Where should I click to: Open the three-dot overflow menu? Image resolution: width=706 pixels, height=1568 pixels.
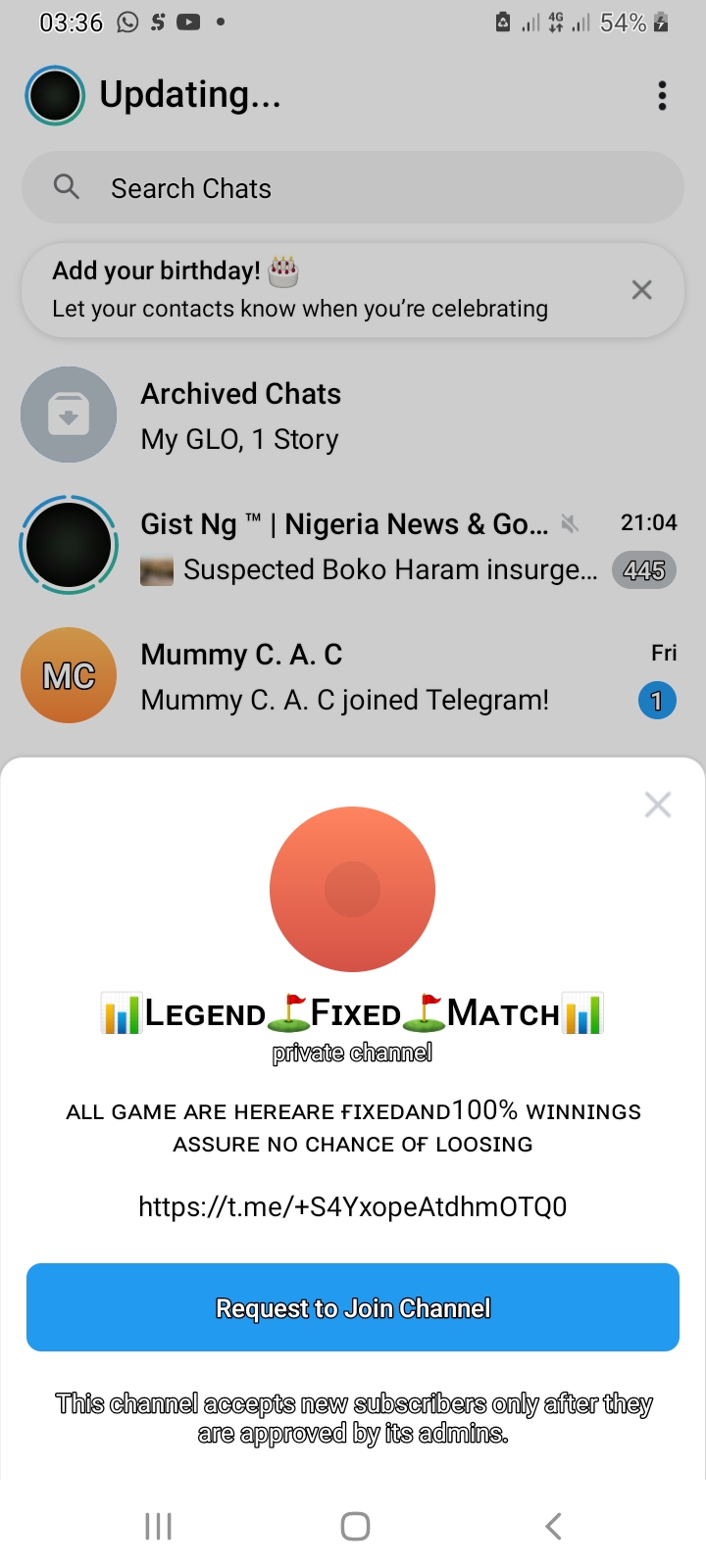tap(663, 95)
